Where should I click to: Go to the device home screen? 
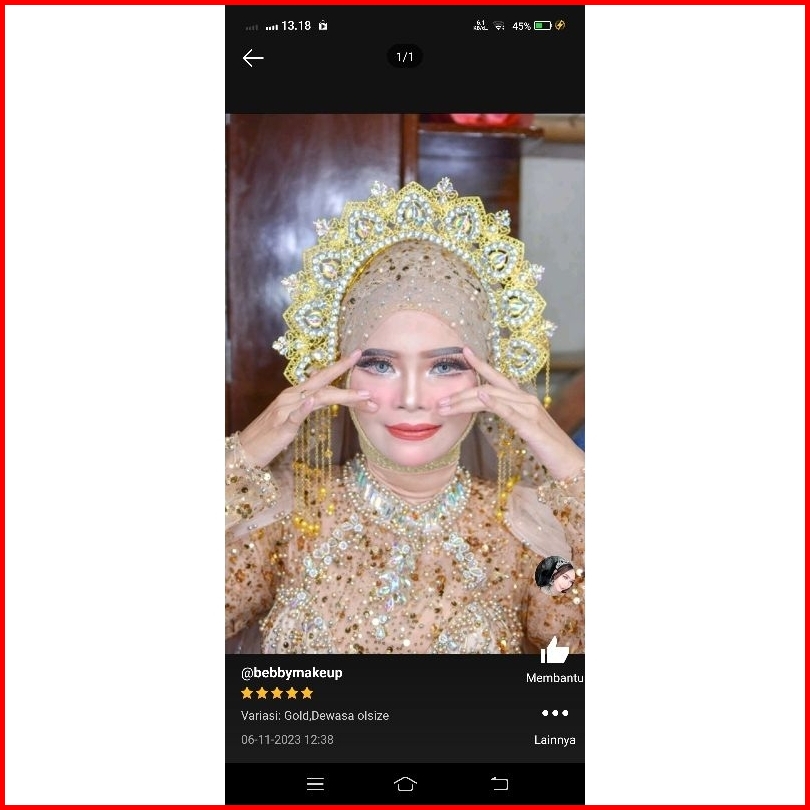(x=405, y=784)
